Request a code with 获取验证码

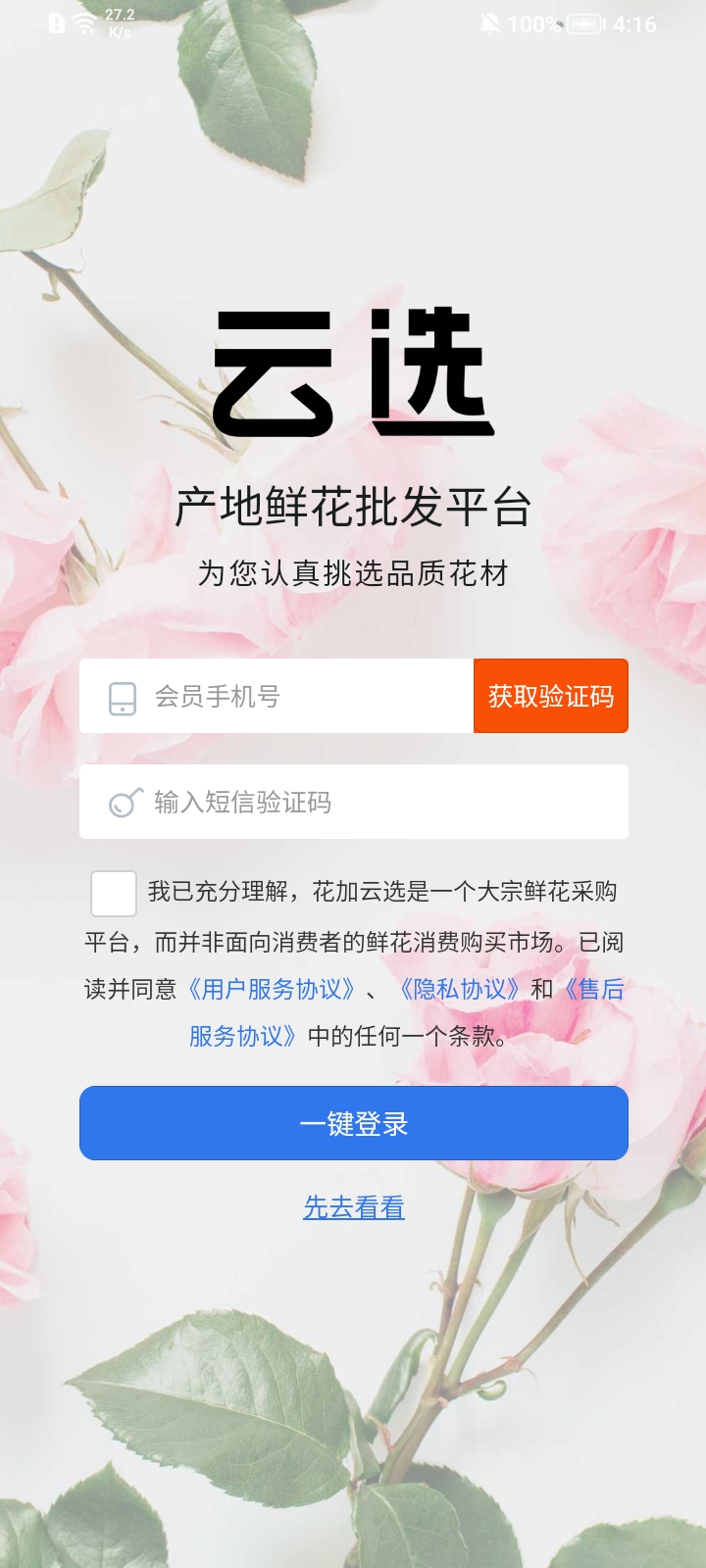click(550, 697)
